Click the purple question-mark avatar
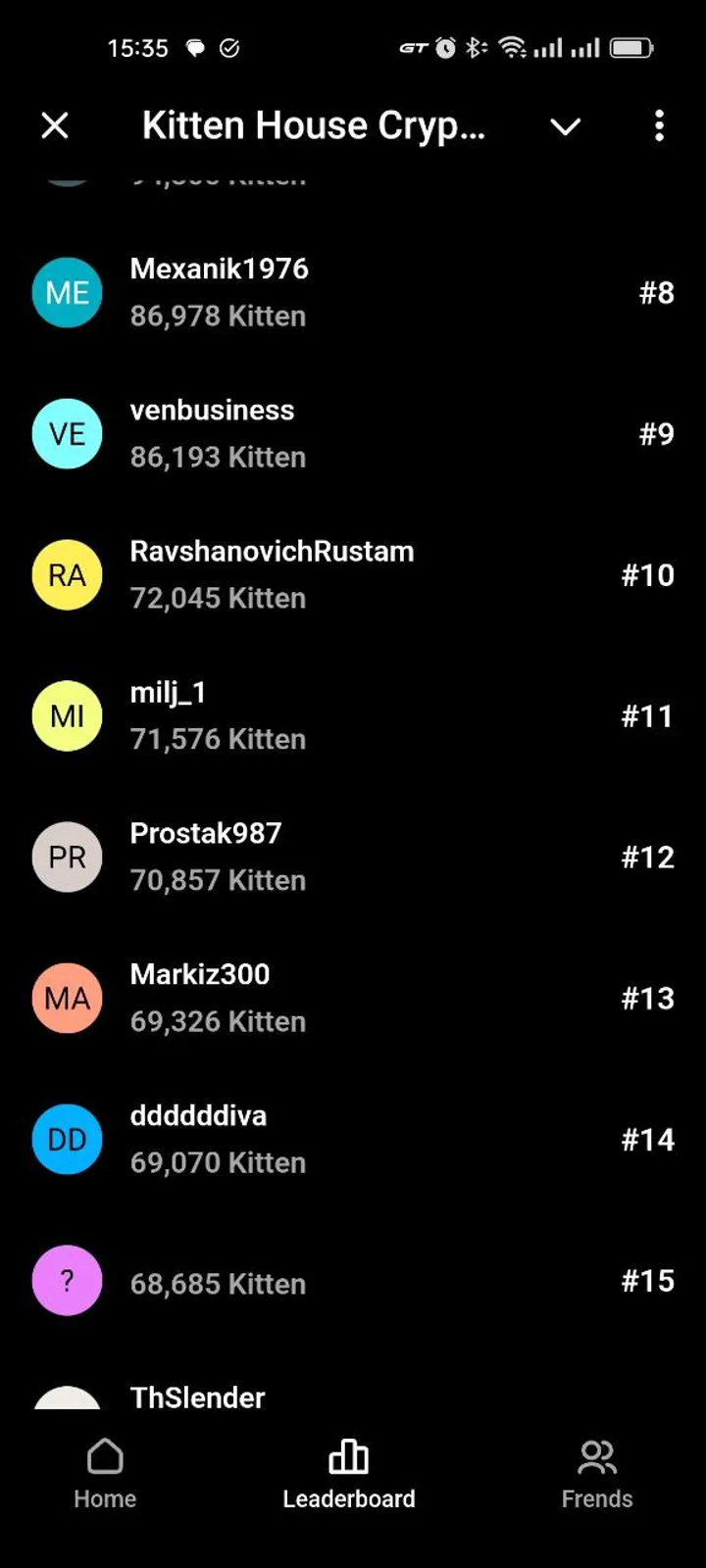The image size is (706, 1568). point(67,1280)
